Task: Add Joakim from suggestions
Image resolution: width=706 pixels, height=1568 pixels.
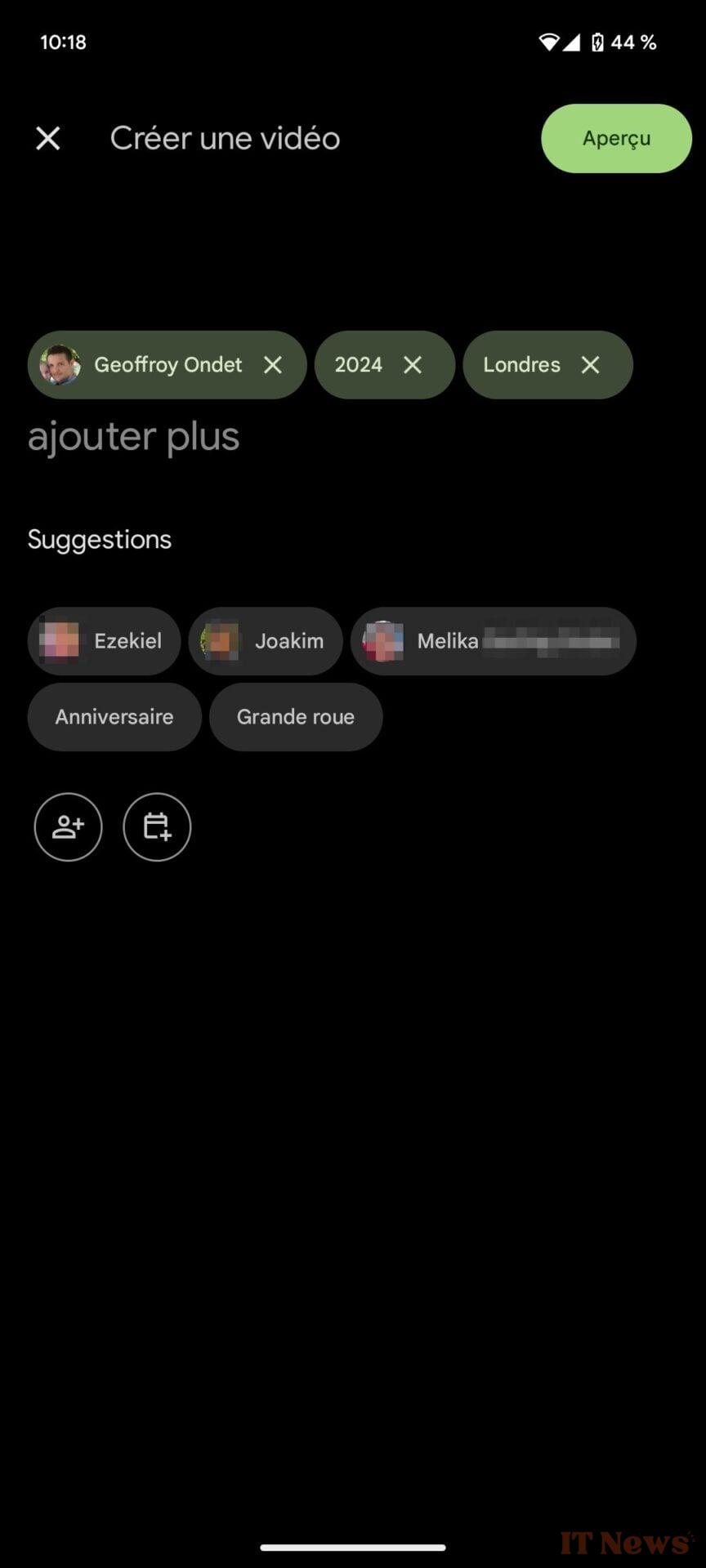Action: tap(265, 641)
